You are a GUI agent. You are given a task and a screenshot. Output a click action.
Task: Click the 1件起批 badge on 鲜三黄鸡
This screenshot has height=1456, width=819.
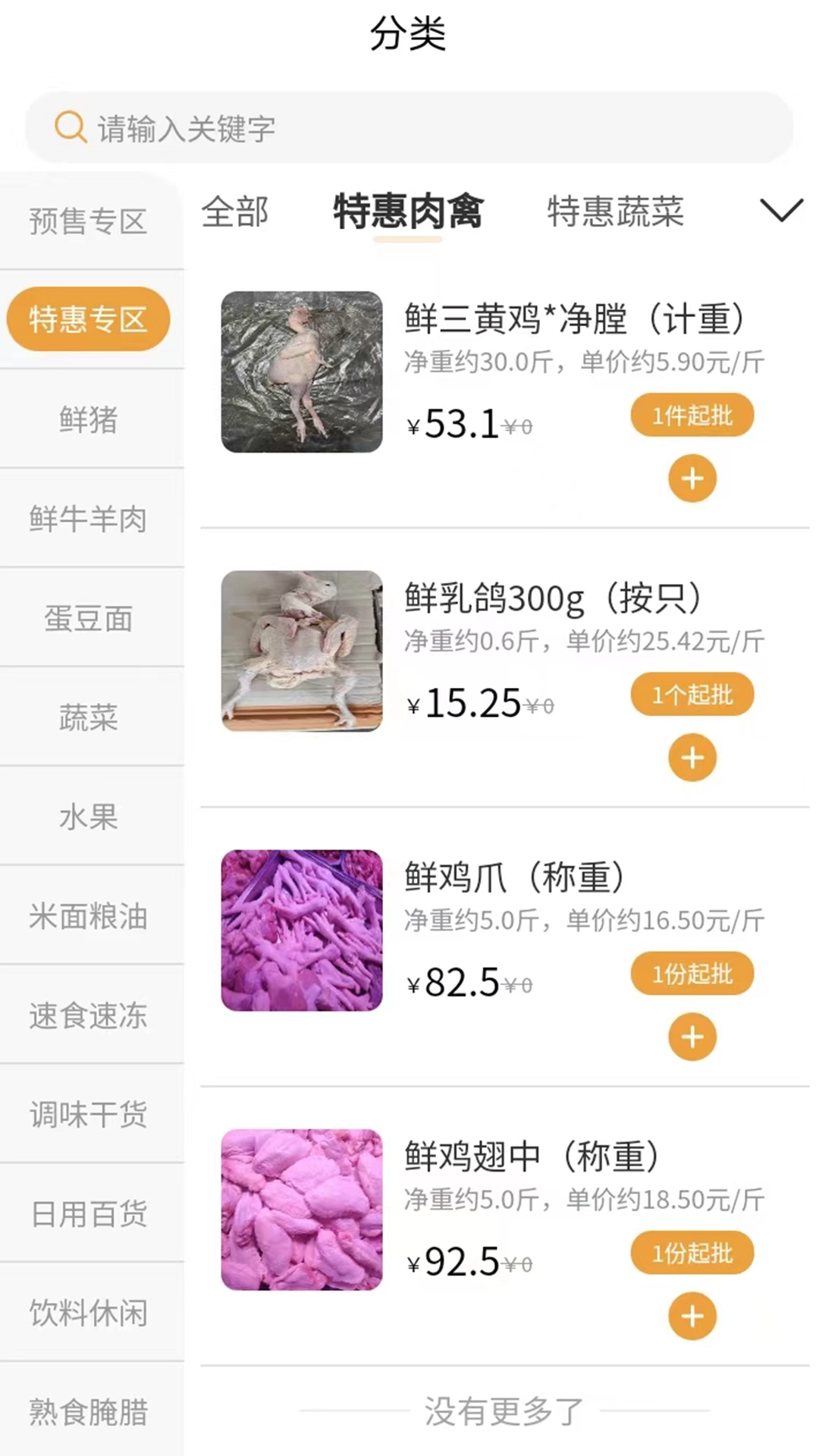click(692, 415)
